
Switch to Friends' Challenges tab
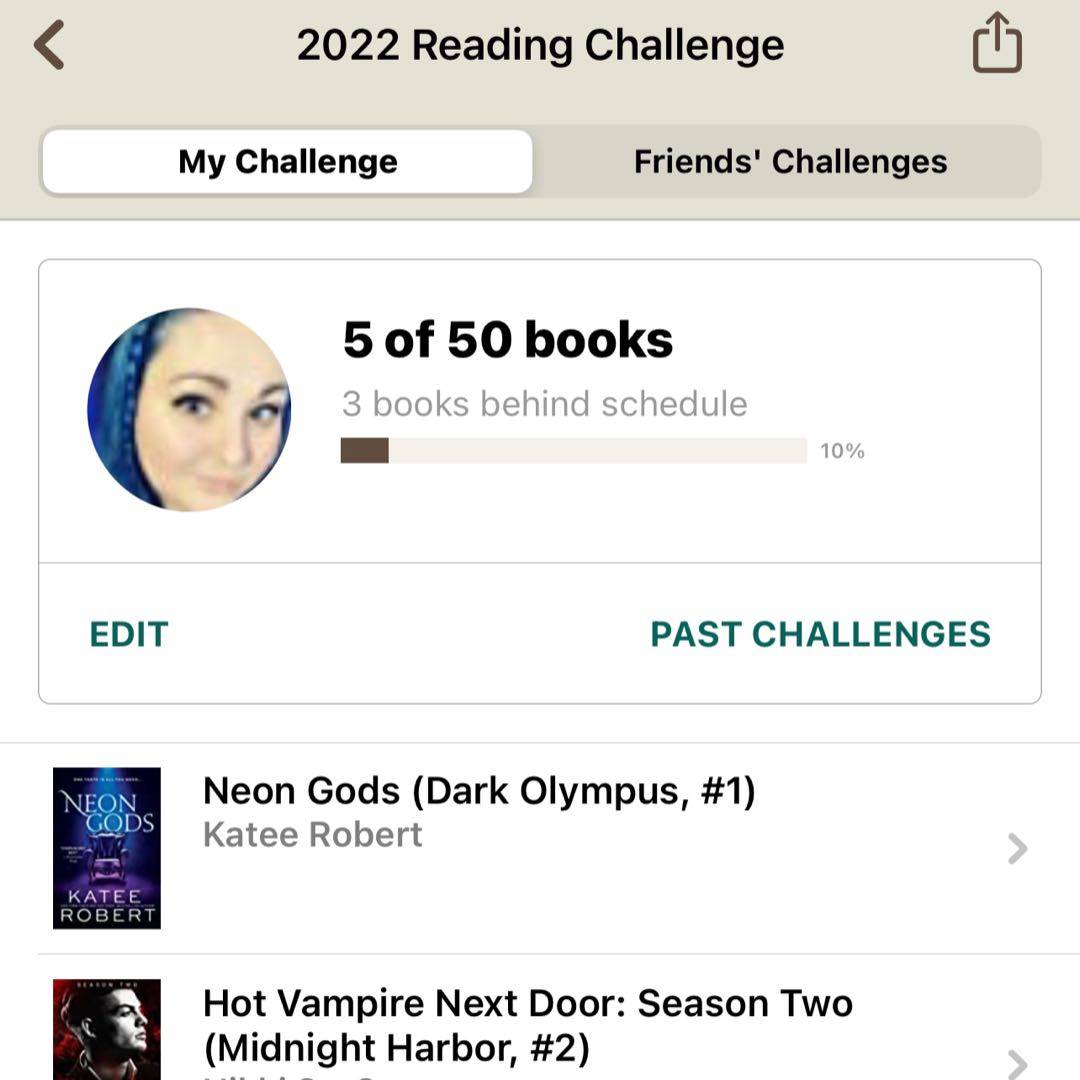click(x=790, y=162)
